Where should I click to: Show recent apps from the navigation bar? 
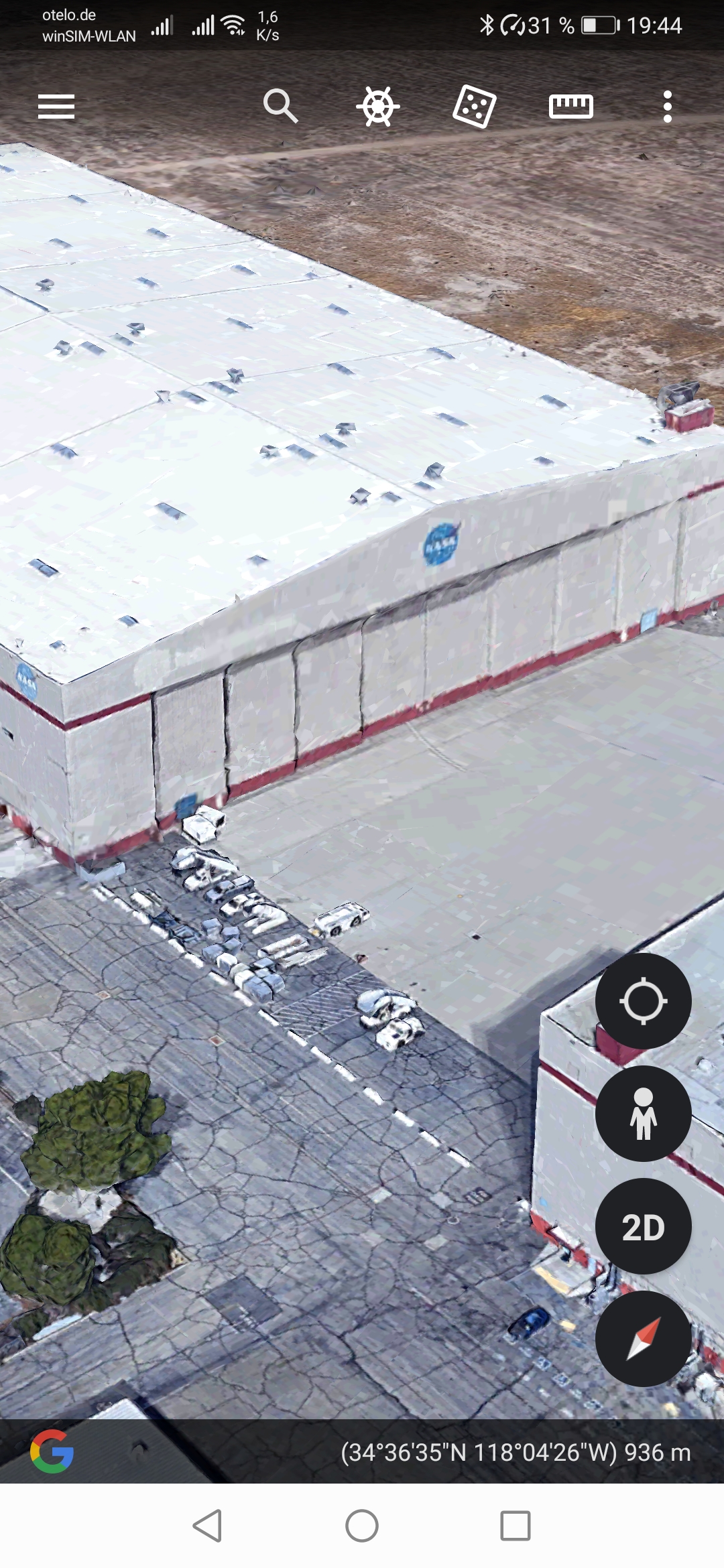[x=516, y=1526]
